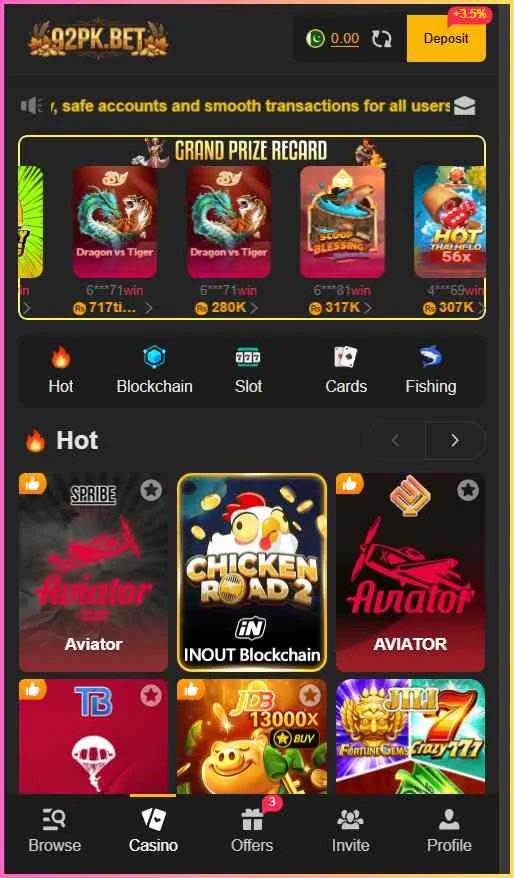The width and height of the screenshot is (514, 878).
Task: Open the Spribe Aviator game
Action: pos(94,572)
